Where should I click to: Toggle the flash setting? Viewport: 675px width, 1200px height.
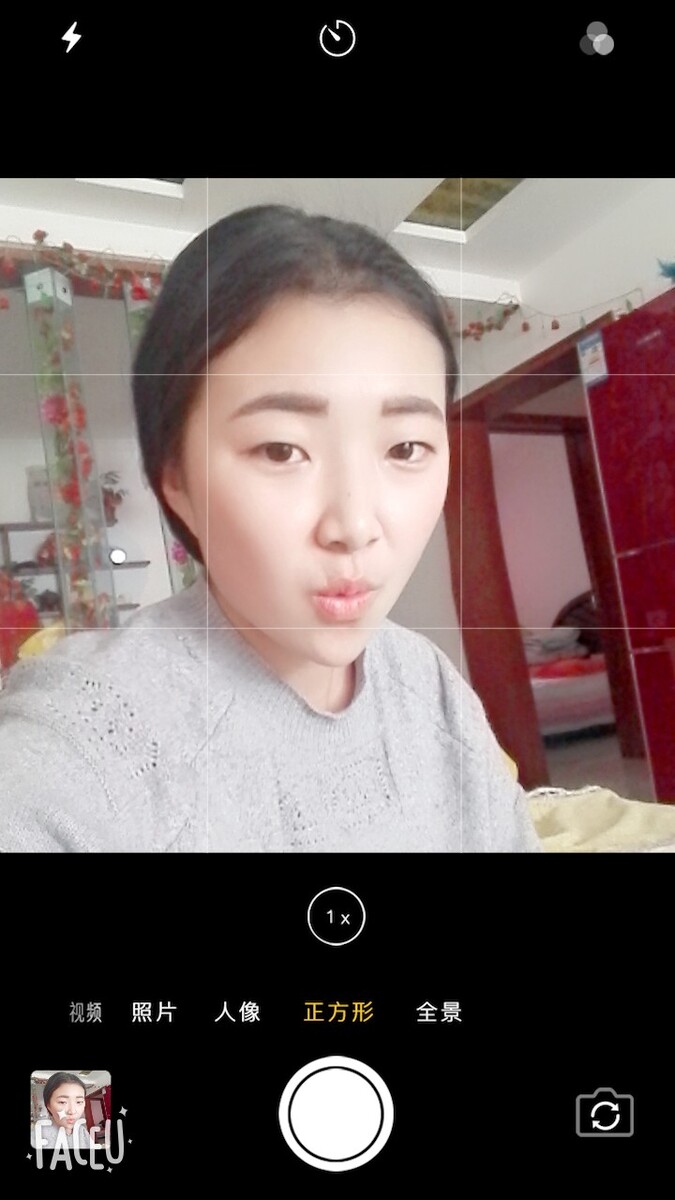[72, 39]
